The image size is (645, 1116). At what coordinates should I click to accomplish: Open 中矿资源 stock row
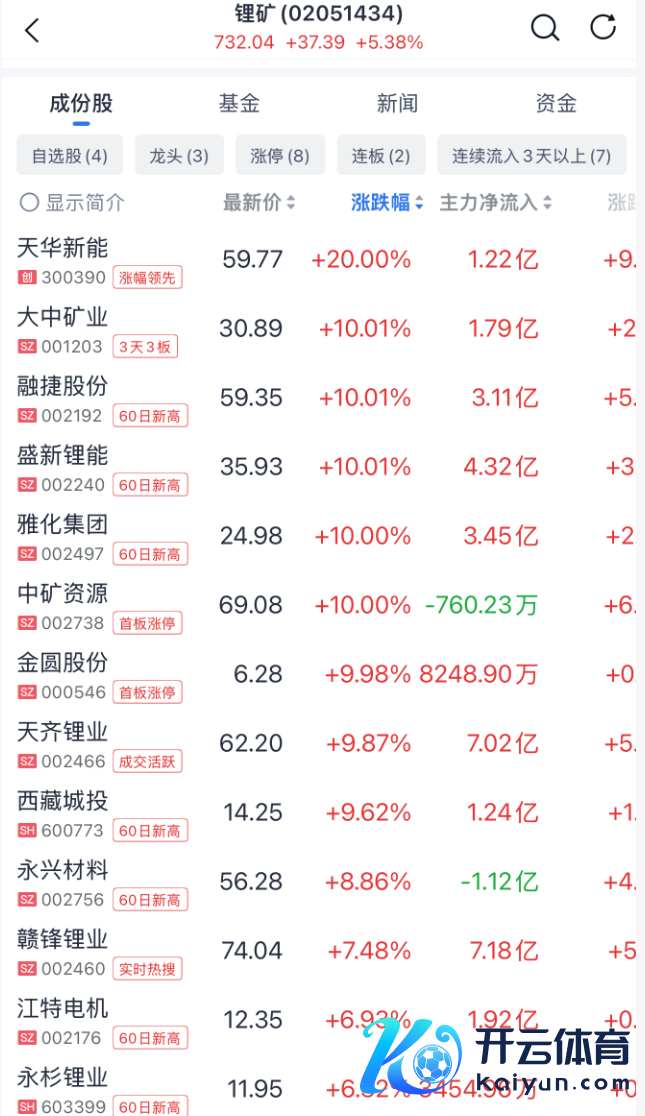coord(63,593)
